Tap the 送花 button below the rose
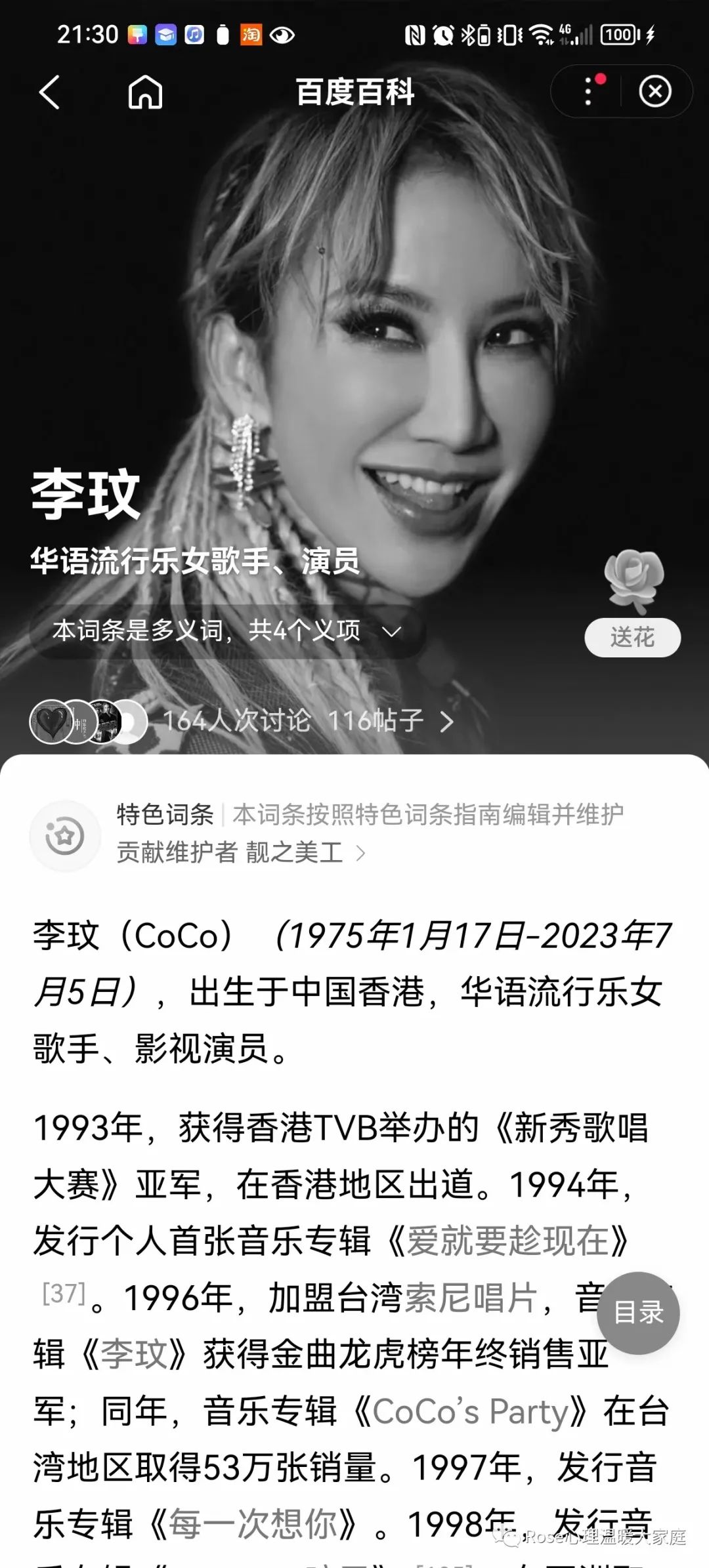Image resolution: width=709 pixels, height=1568 pixels. tap(632, 636)
